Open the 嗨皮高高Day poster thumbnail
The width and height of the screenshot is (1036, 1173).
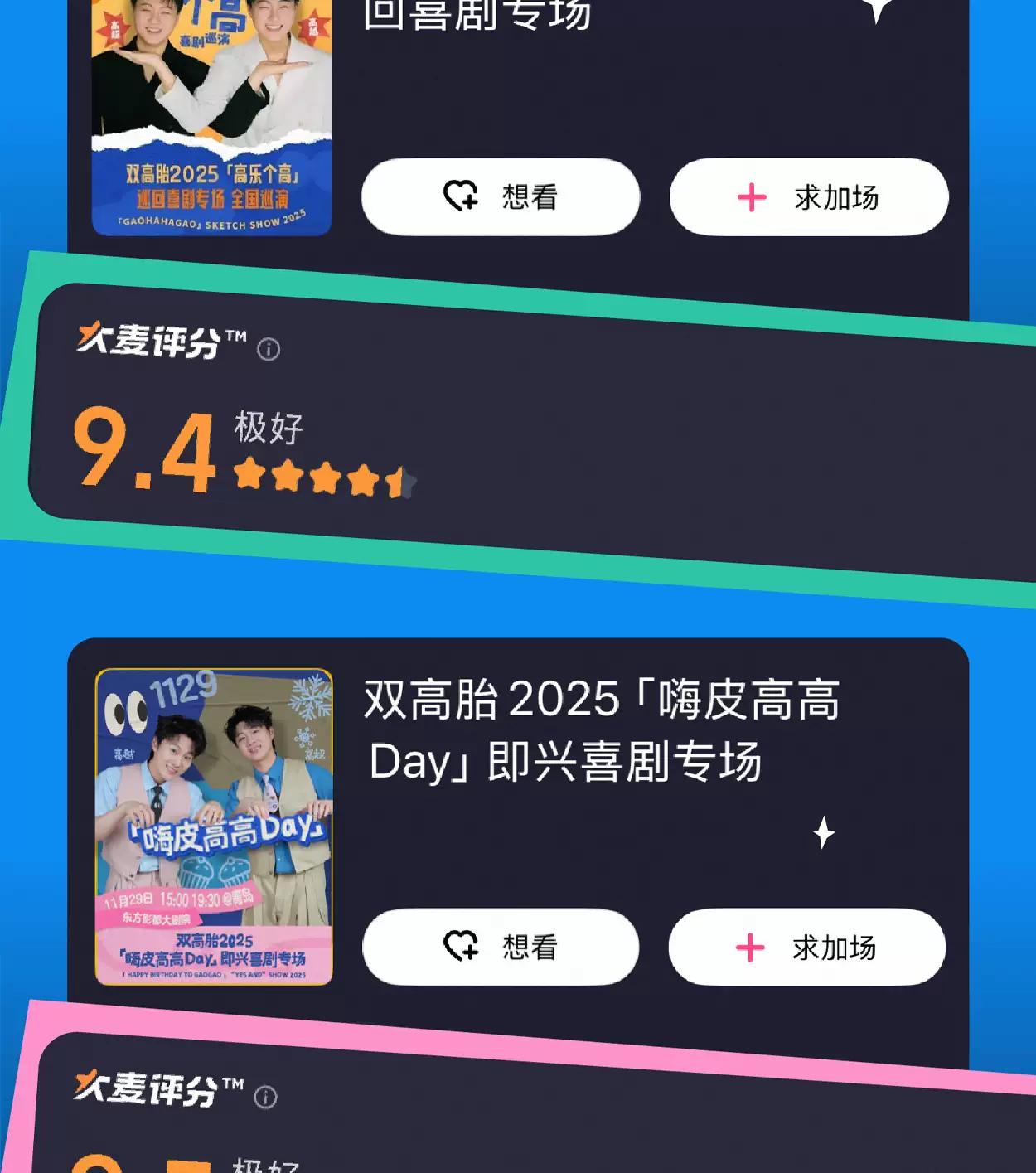(214, 826)
